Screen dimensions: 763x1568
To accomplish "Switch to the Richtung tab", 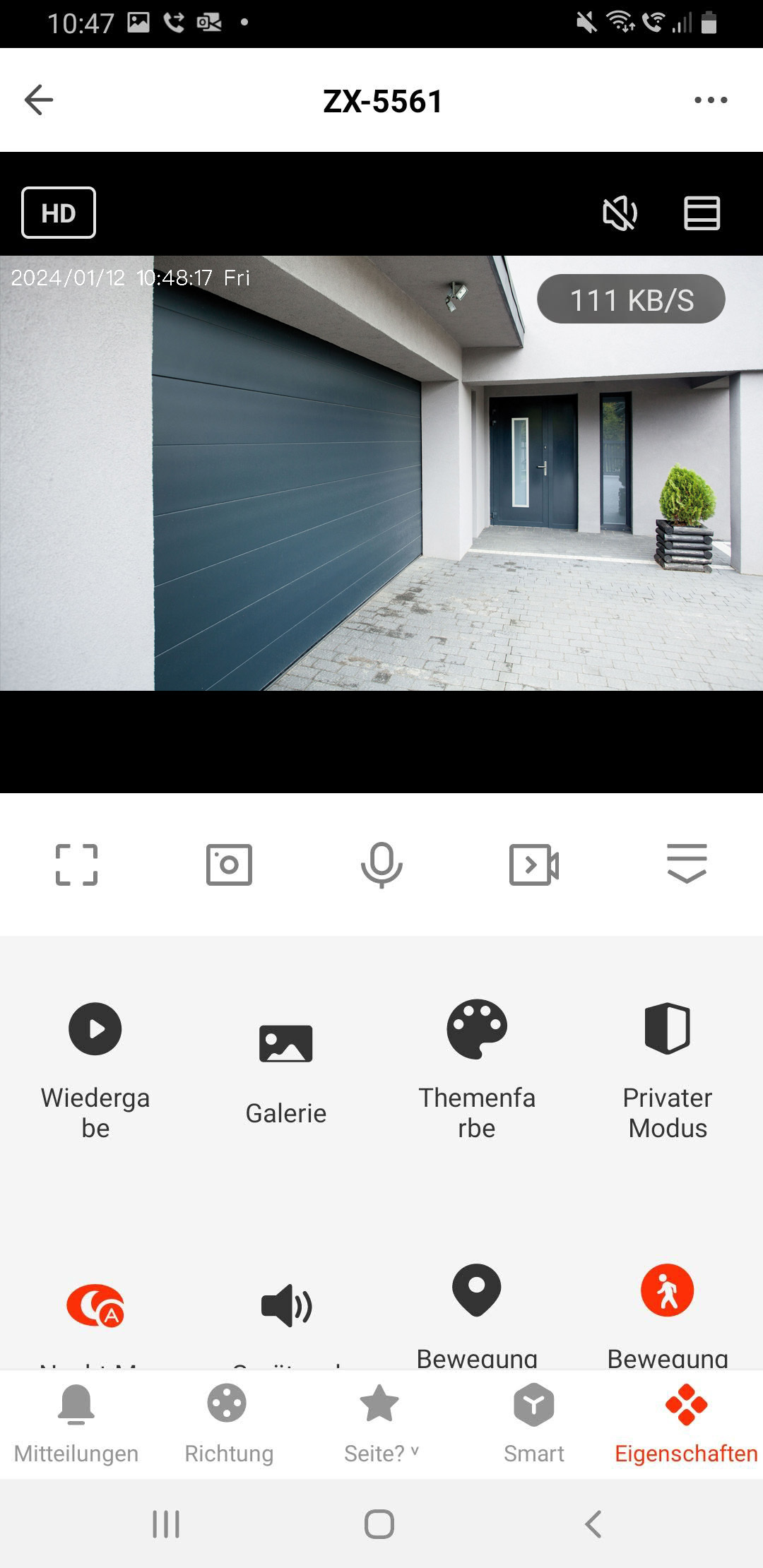I will point(228,1424).
